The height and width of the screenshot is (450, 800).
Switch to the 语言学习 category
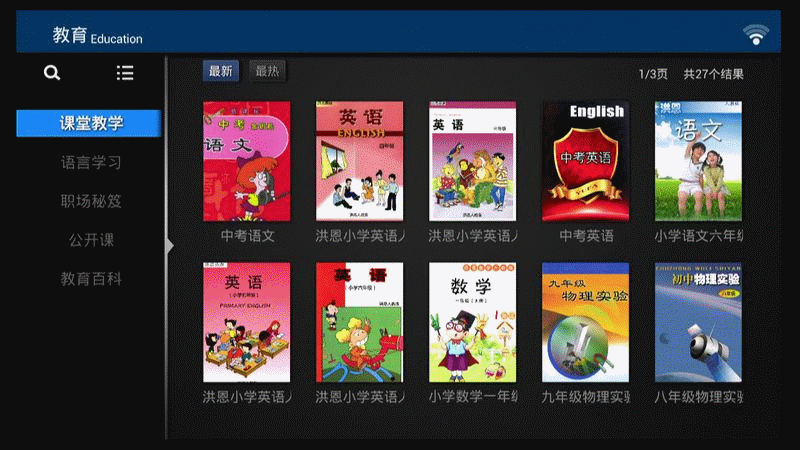pos(91,163)
